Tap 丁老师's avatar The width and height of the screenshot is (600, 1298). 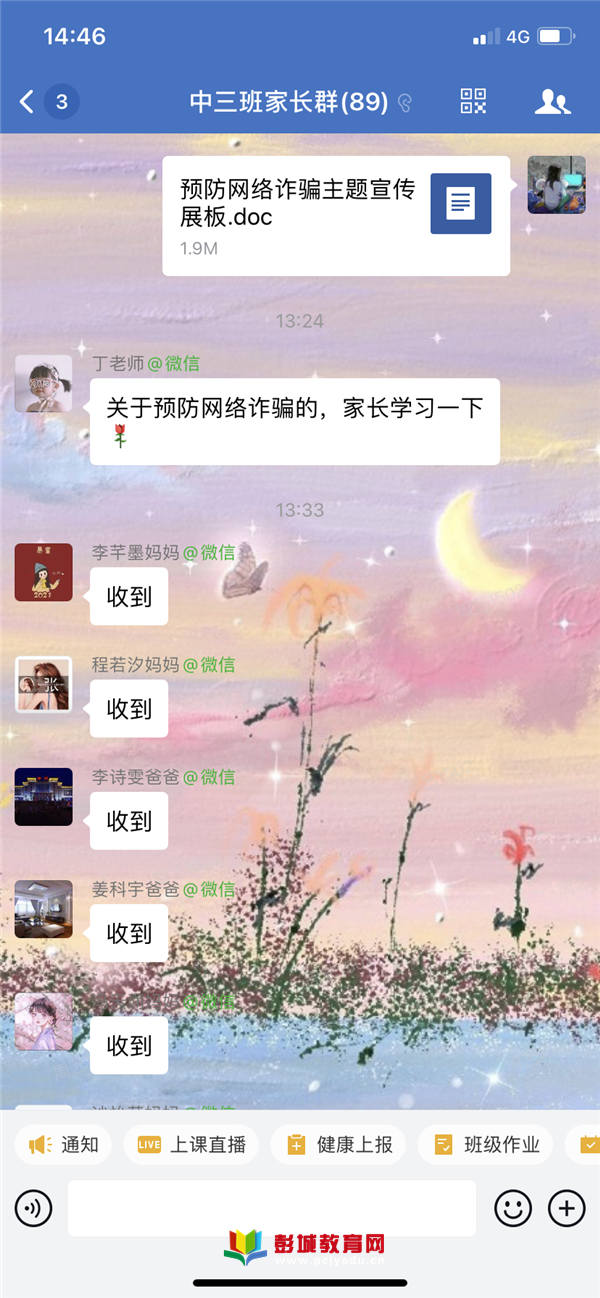tap(43, 384)
